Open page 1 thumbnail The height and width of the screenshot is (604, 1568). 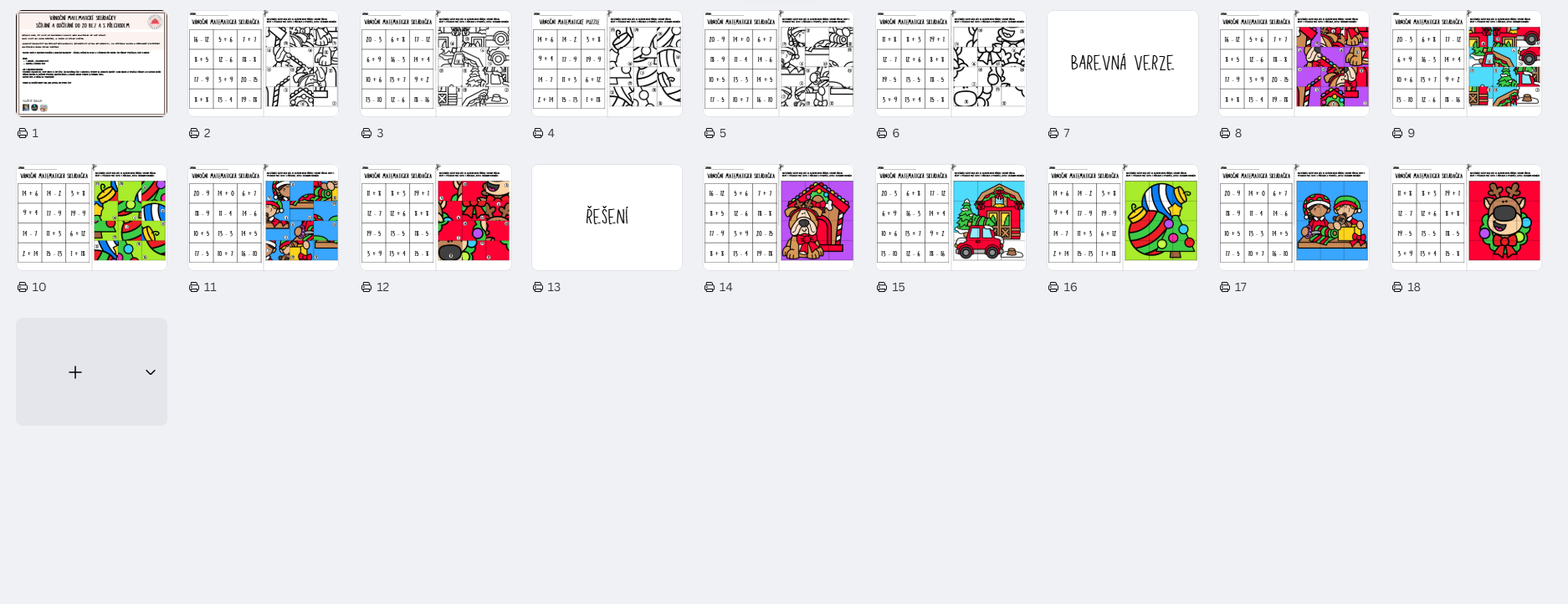[x=92, y=64]
